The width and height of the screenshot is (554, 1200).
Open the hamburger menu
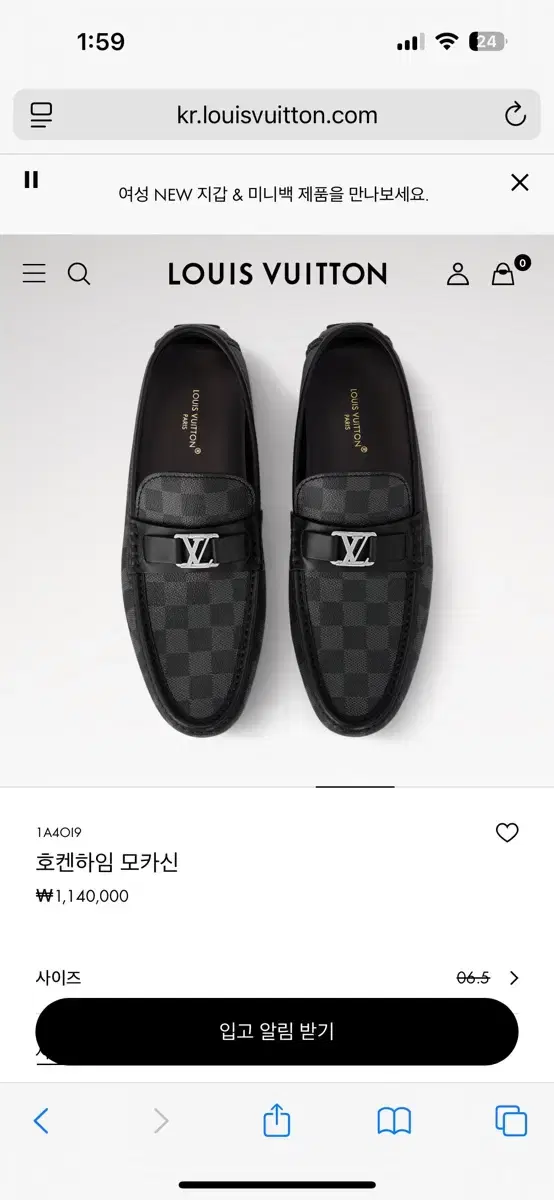pyautogui.click(x=34, y=273)
